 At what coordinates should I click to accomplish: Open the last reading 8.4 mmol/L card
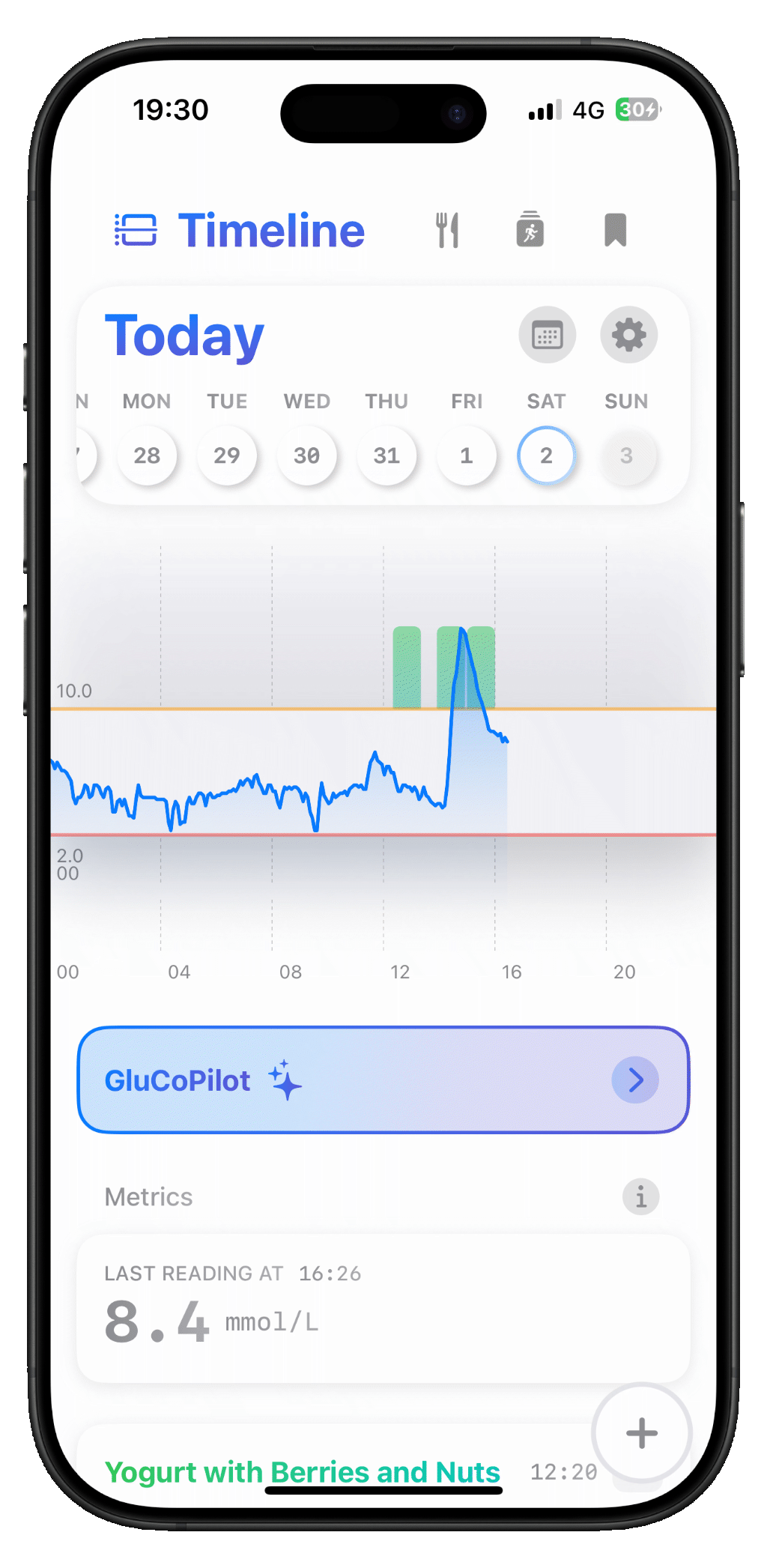tap(383, 1307)
